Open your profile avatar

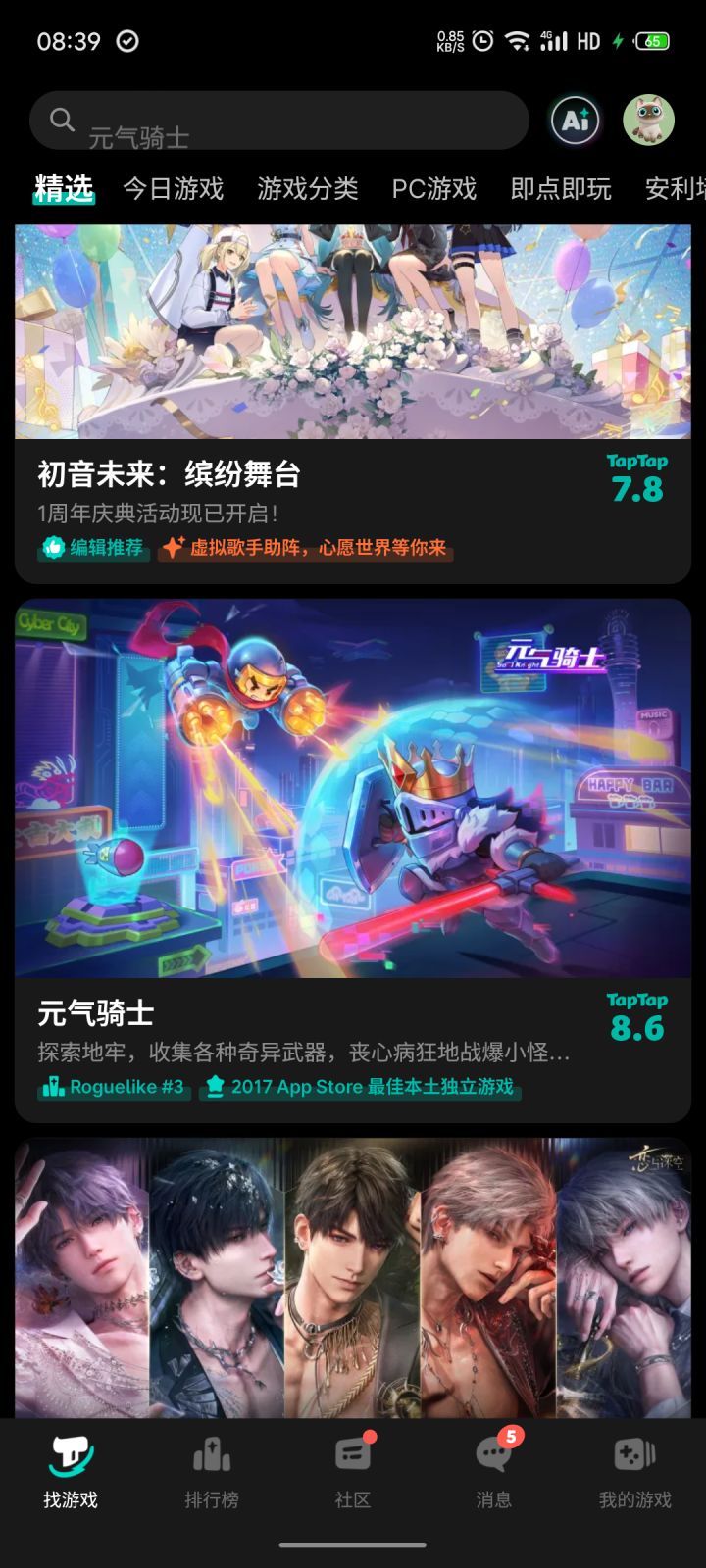646,120
